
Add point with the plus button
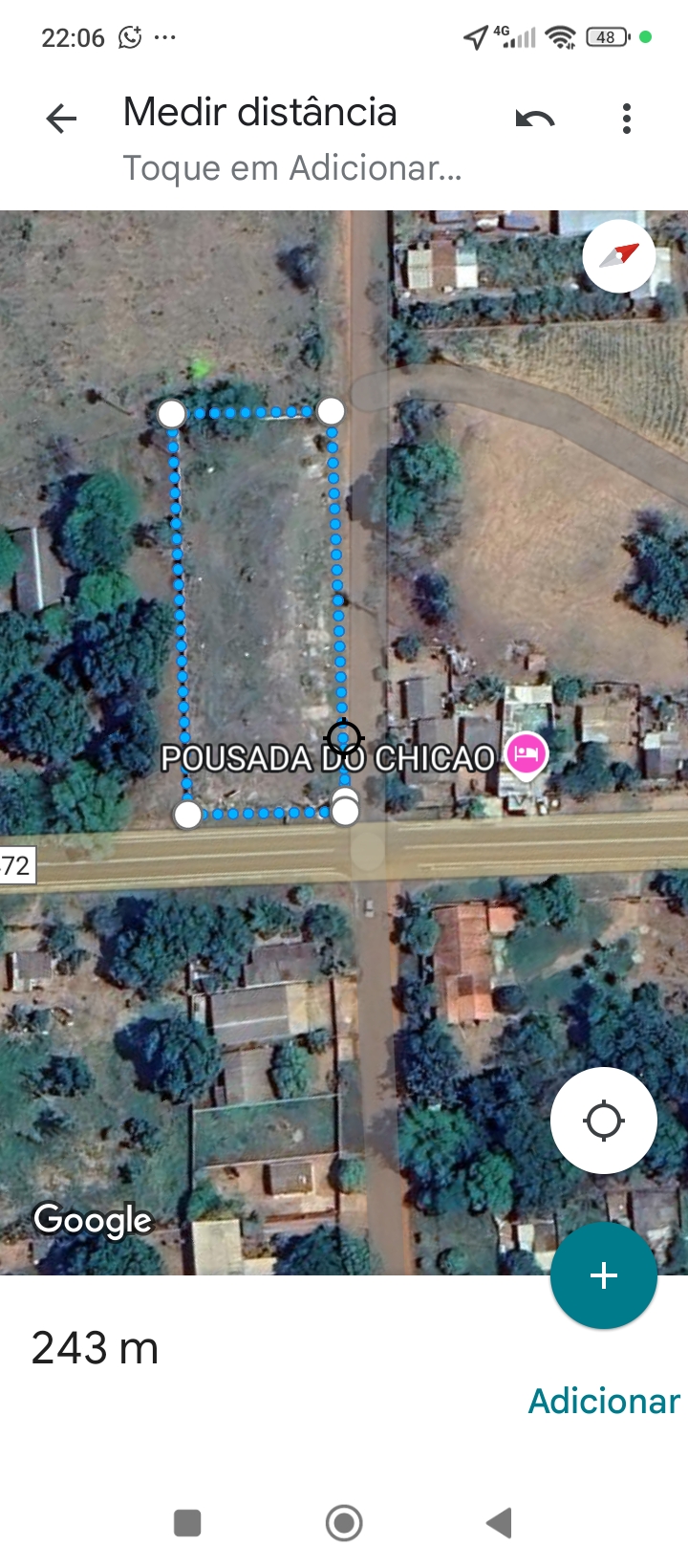pos(604,1275)
